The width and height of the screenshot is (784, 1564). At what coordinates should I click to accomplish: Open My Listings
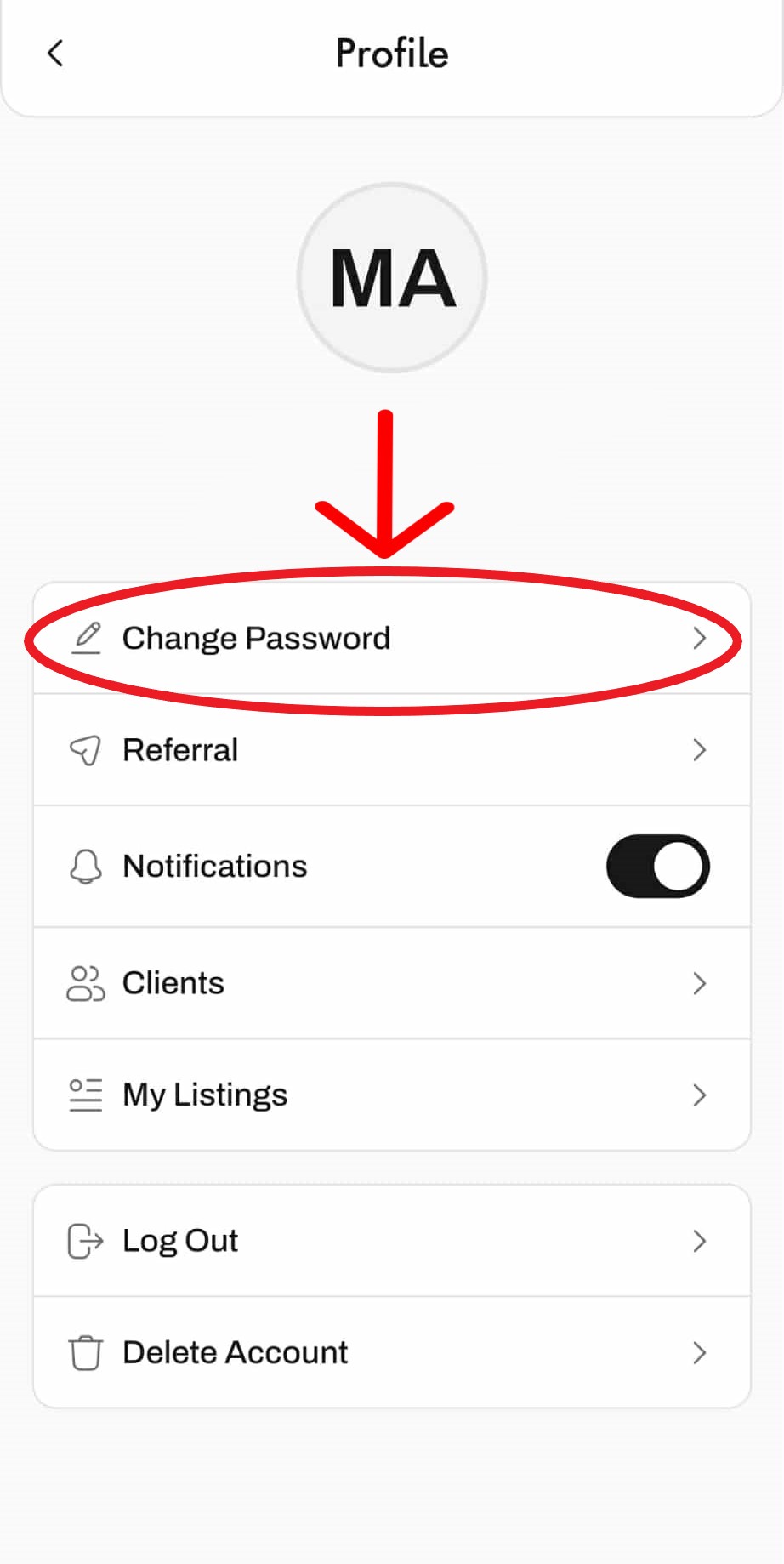pyautogui.click(x=391, y=1095)
